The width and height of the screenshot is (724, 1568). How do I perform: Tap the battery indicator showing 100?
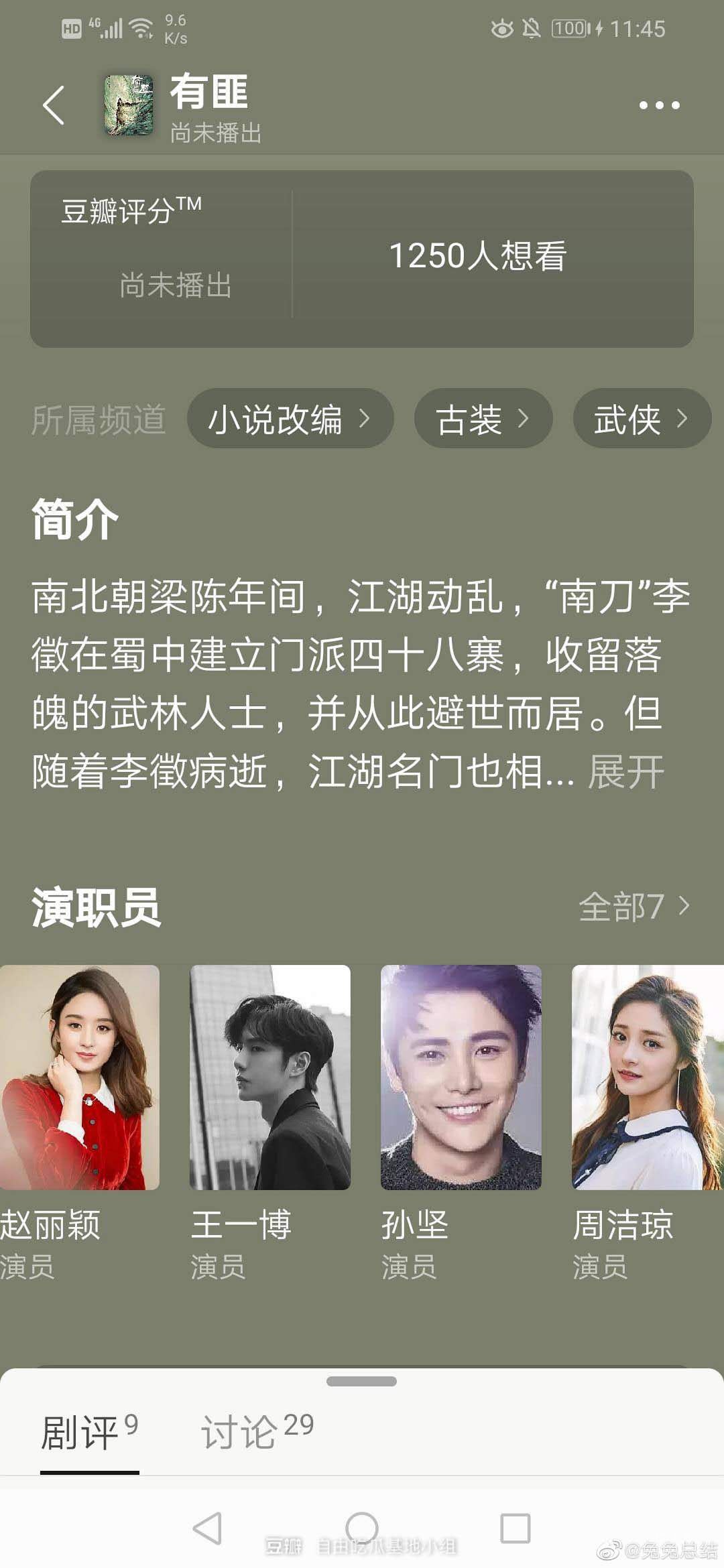(570, 28)
